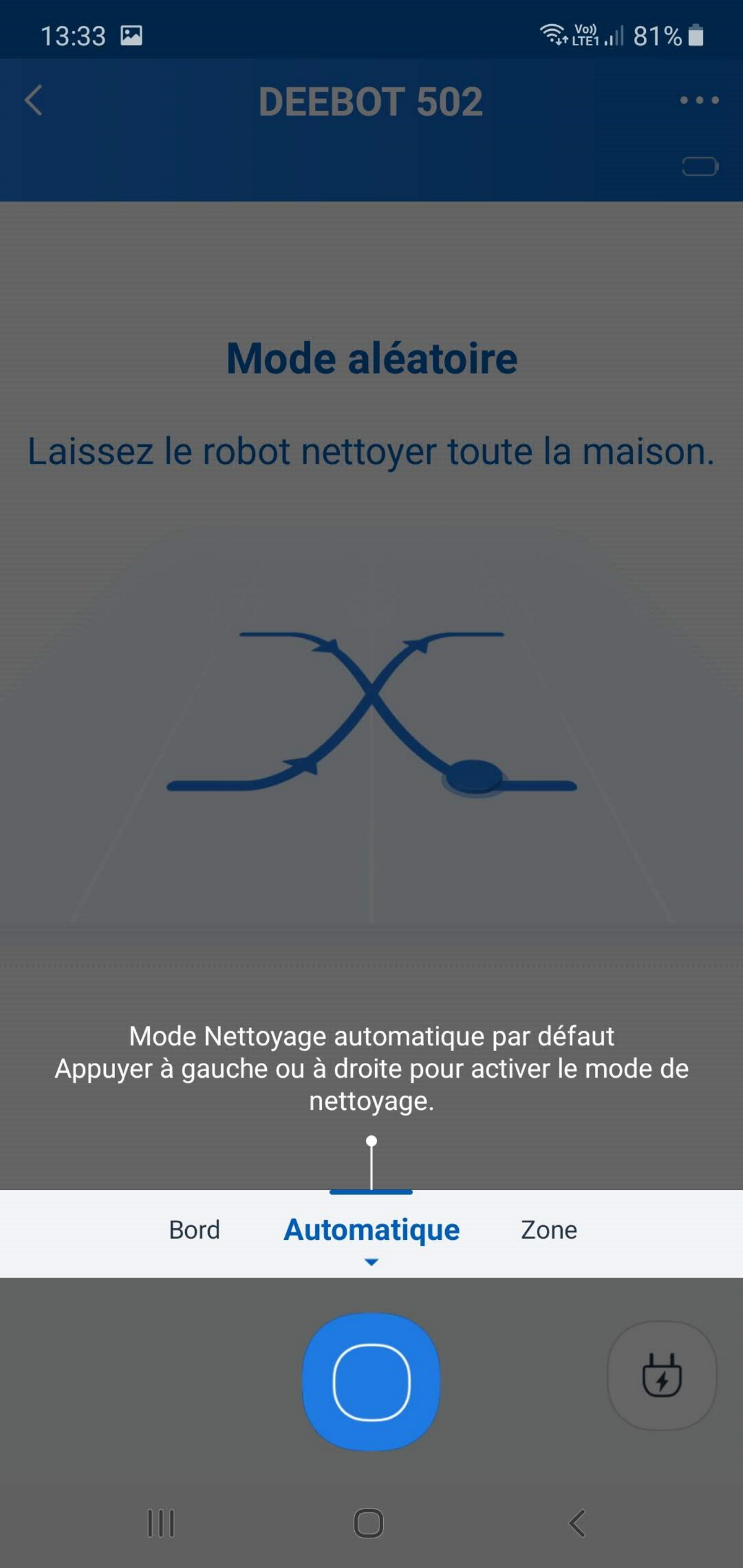Open the recent apps view
743x1568 pixels.
click(x=161, y=1523)
